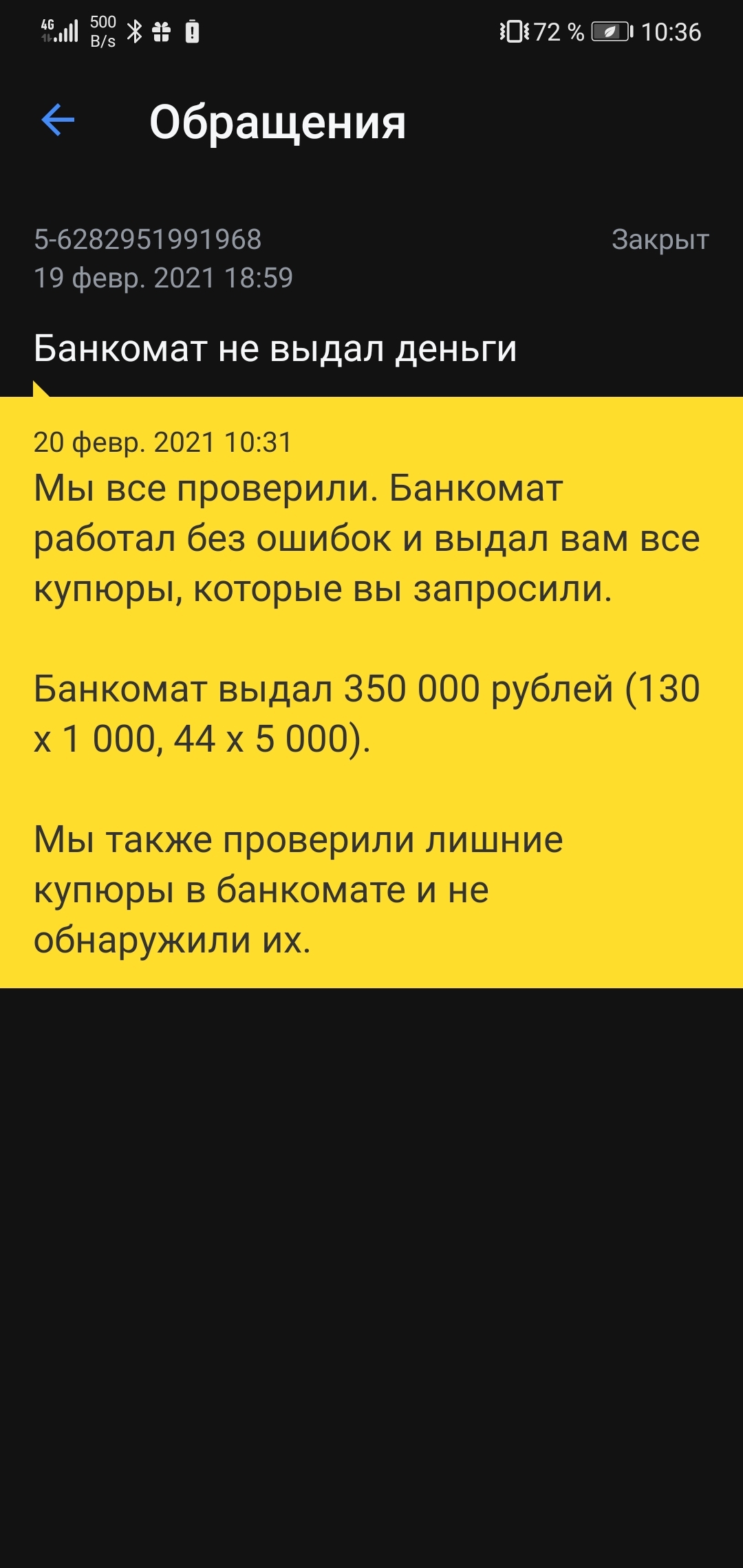Go back from the Обращения screen
The image size is (743, 1568).
[58, 121]
